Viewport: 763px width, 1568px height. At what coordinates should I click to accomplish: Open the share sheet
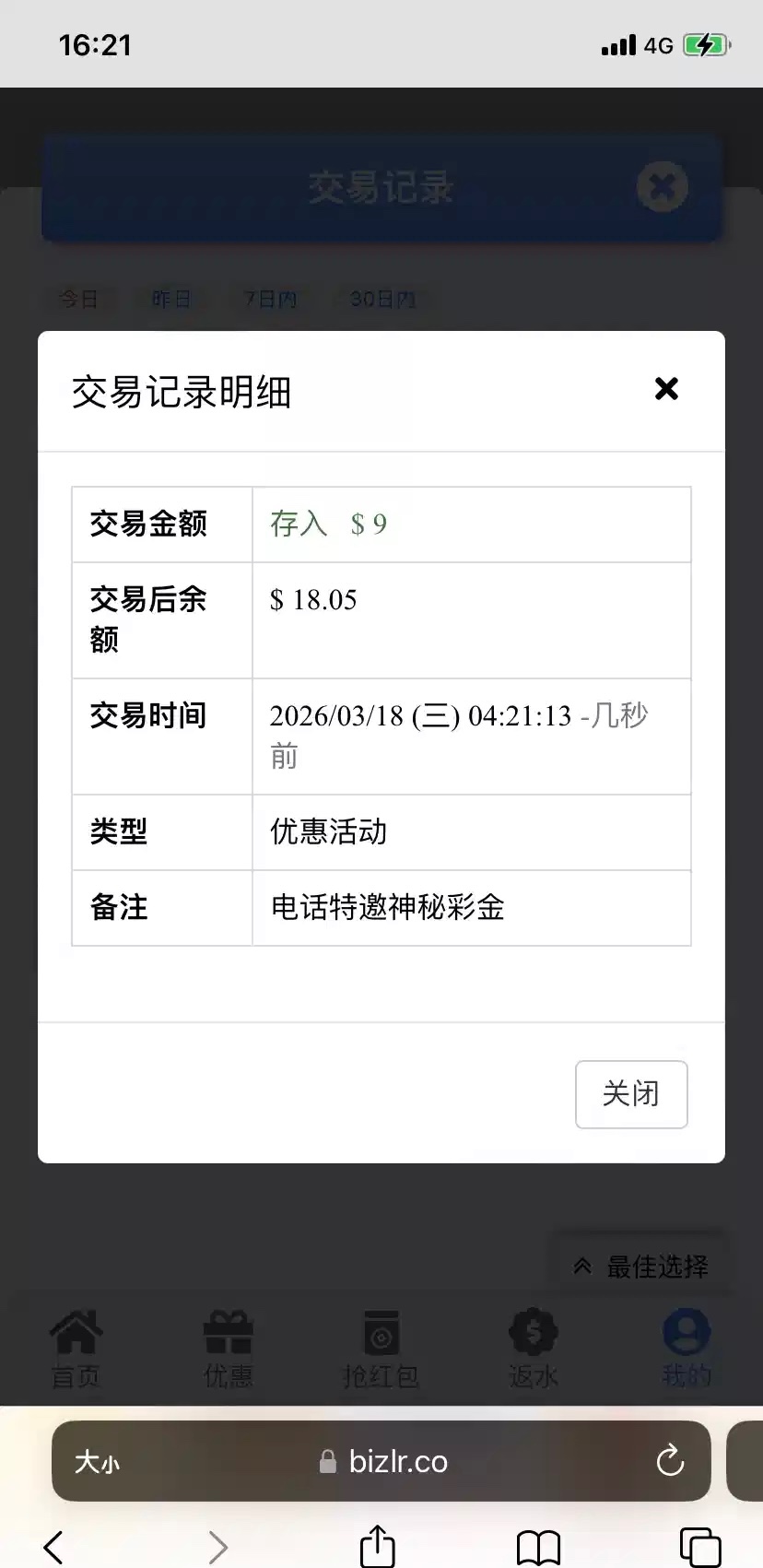pos(377,1546)
